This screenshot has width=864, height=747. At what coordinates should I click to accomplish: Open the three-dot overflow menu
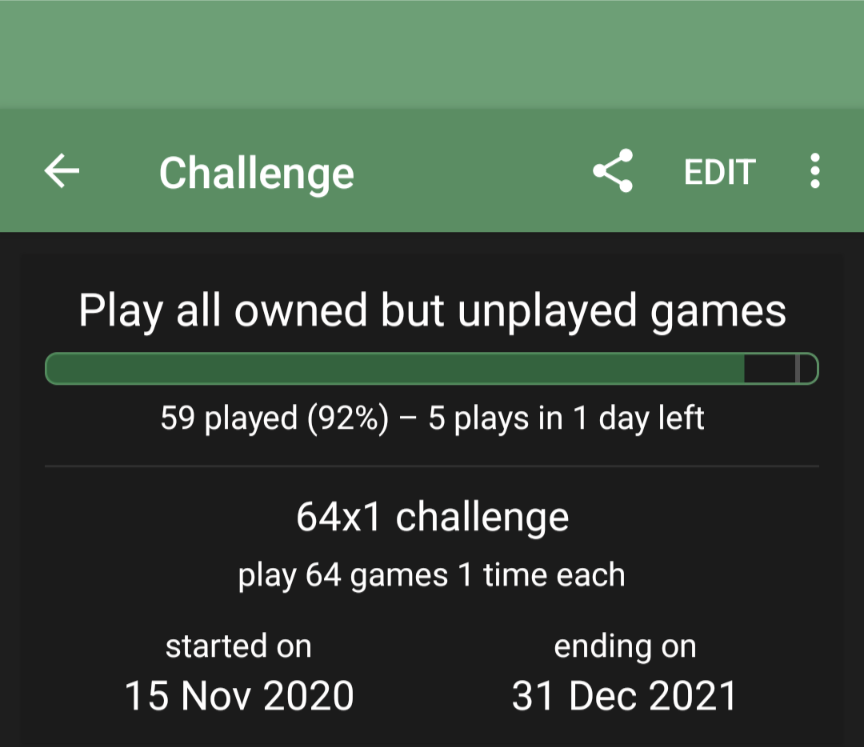[815, 171]
